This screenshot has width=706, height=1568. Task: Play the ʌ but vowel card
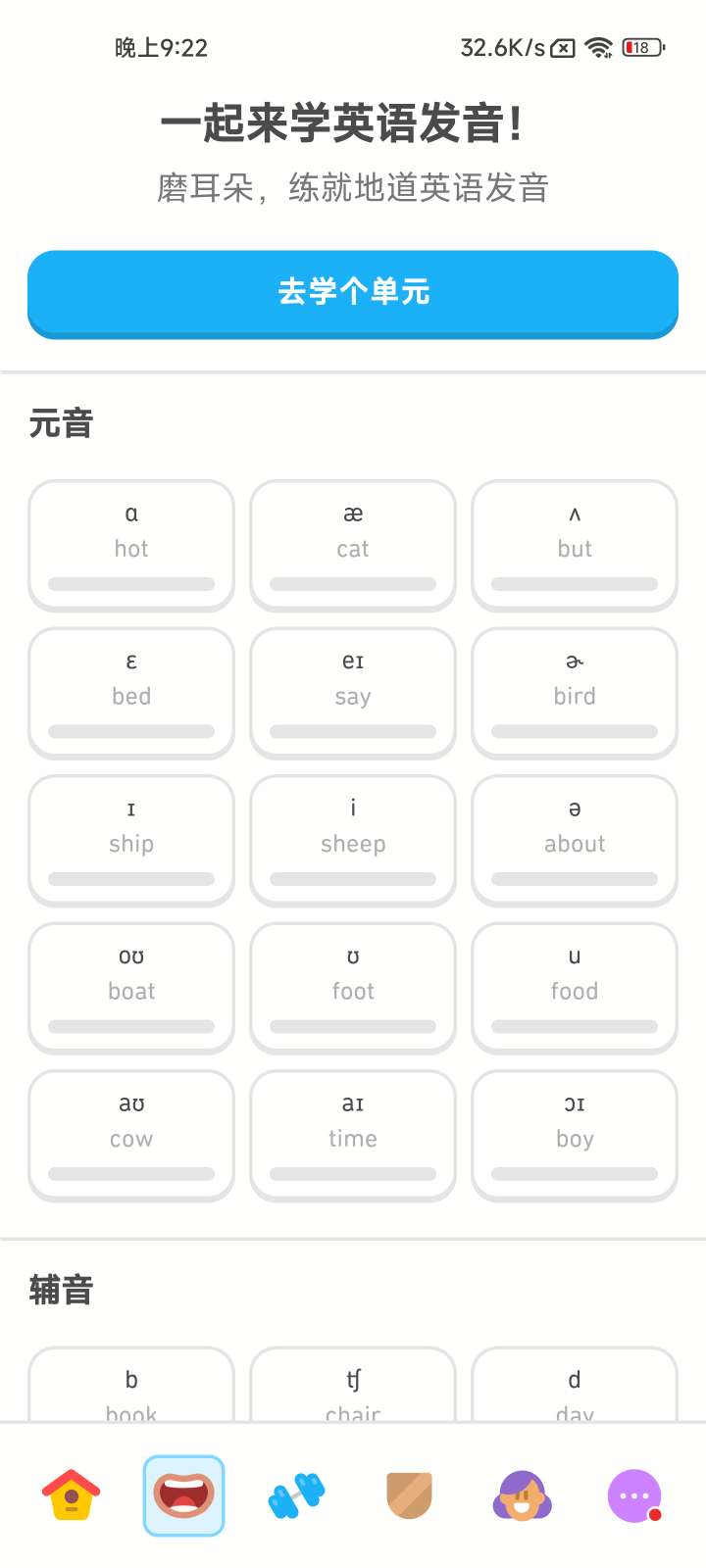click(x=575, y=545)
